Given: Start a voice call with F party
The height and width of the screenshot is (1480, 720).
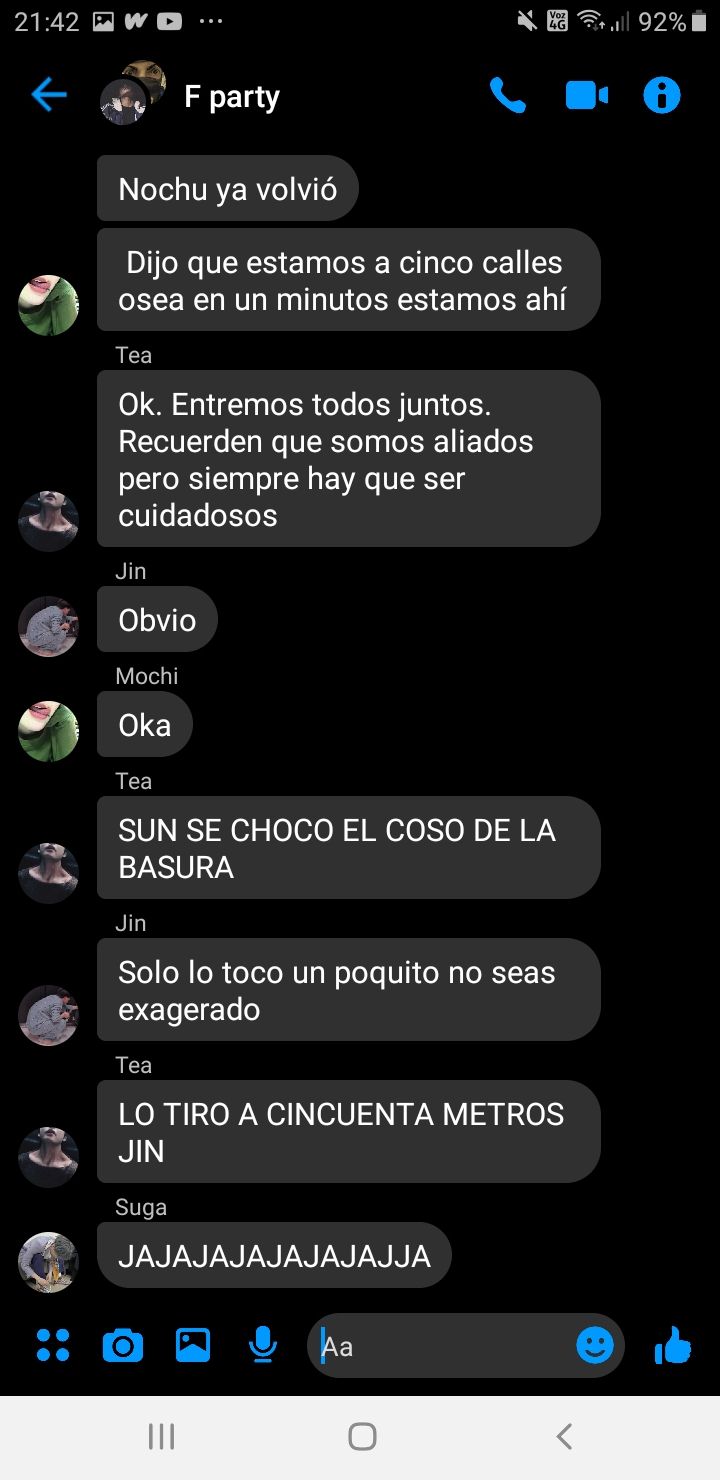Looking at the screenshot, I should coord(507,96).
